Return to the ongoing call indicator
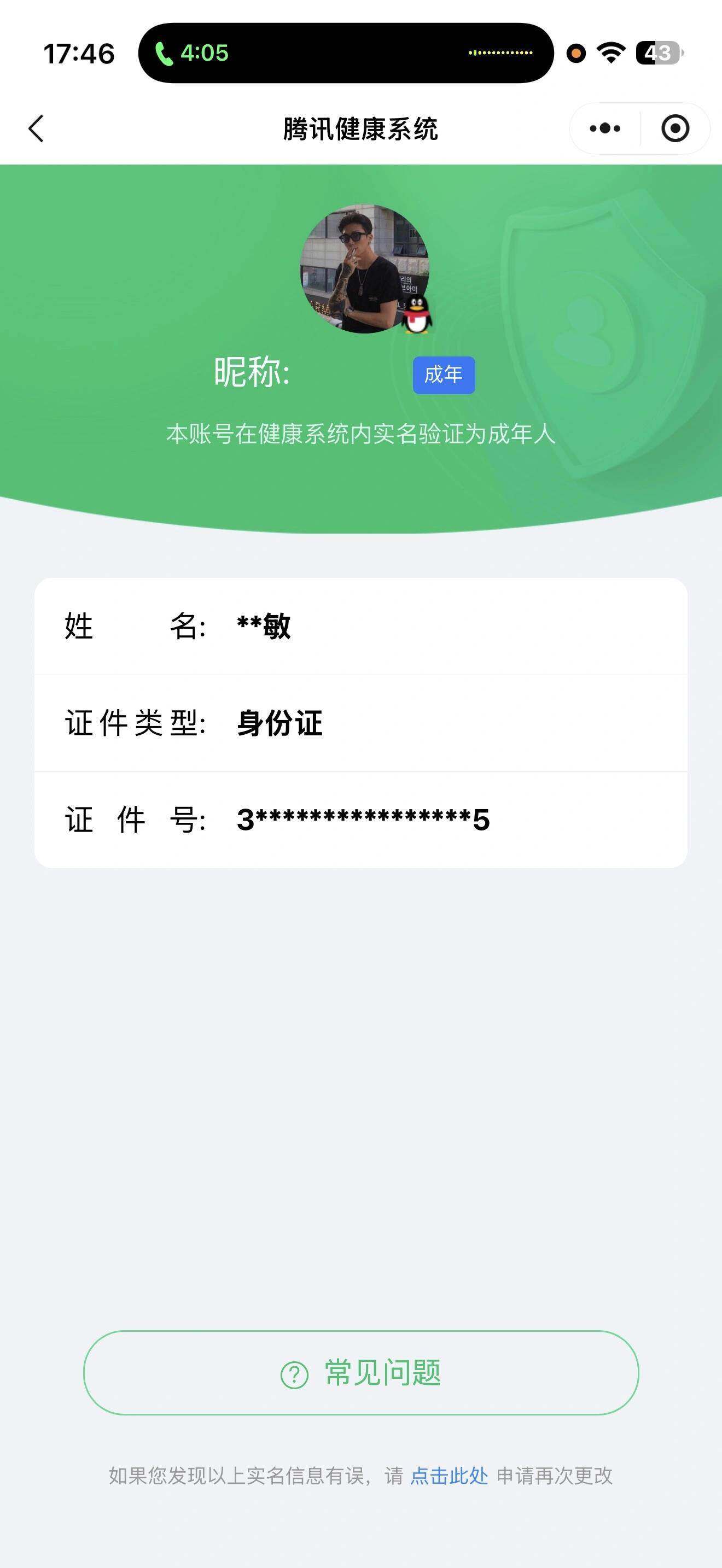The height and width of the screenshot is (1568, 722). pos(193,53)
